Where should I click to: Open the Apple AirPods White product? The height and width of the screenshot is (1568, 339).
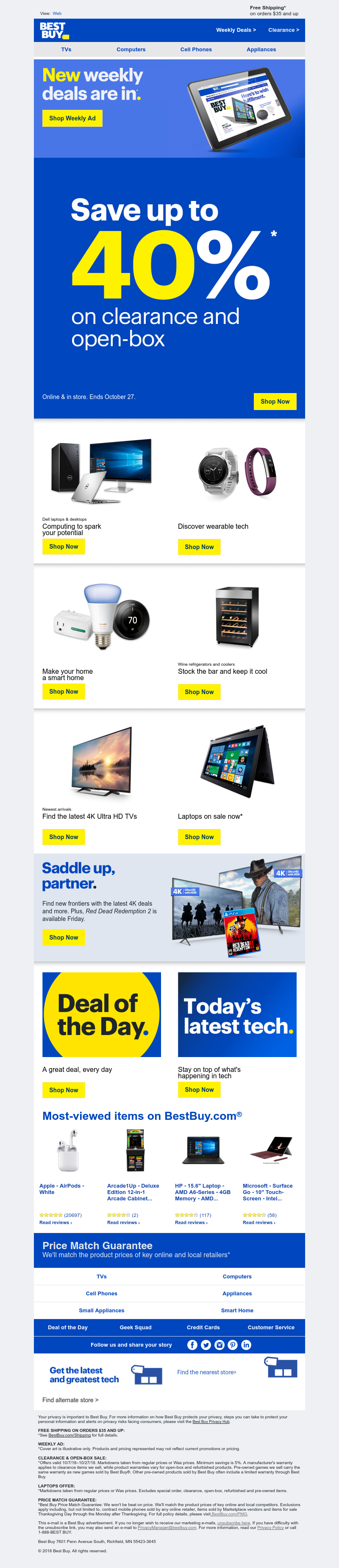[x=61, y=1189]
